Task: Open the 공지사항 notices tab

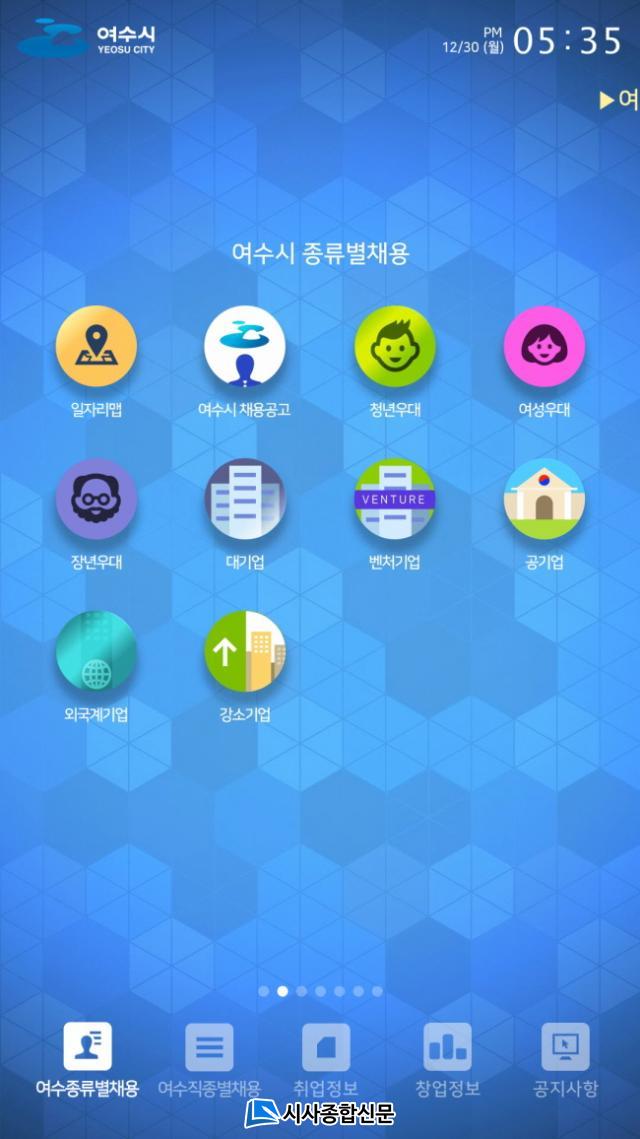Action: [x=565, y=1058]
